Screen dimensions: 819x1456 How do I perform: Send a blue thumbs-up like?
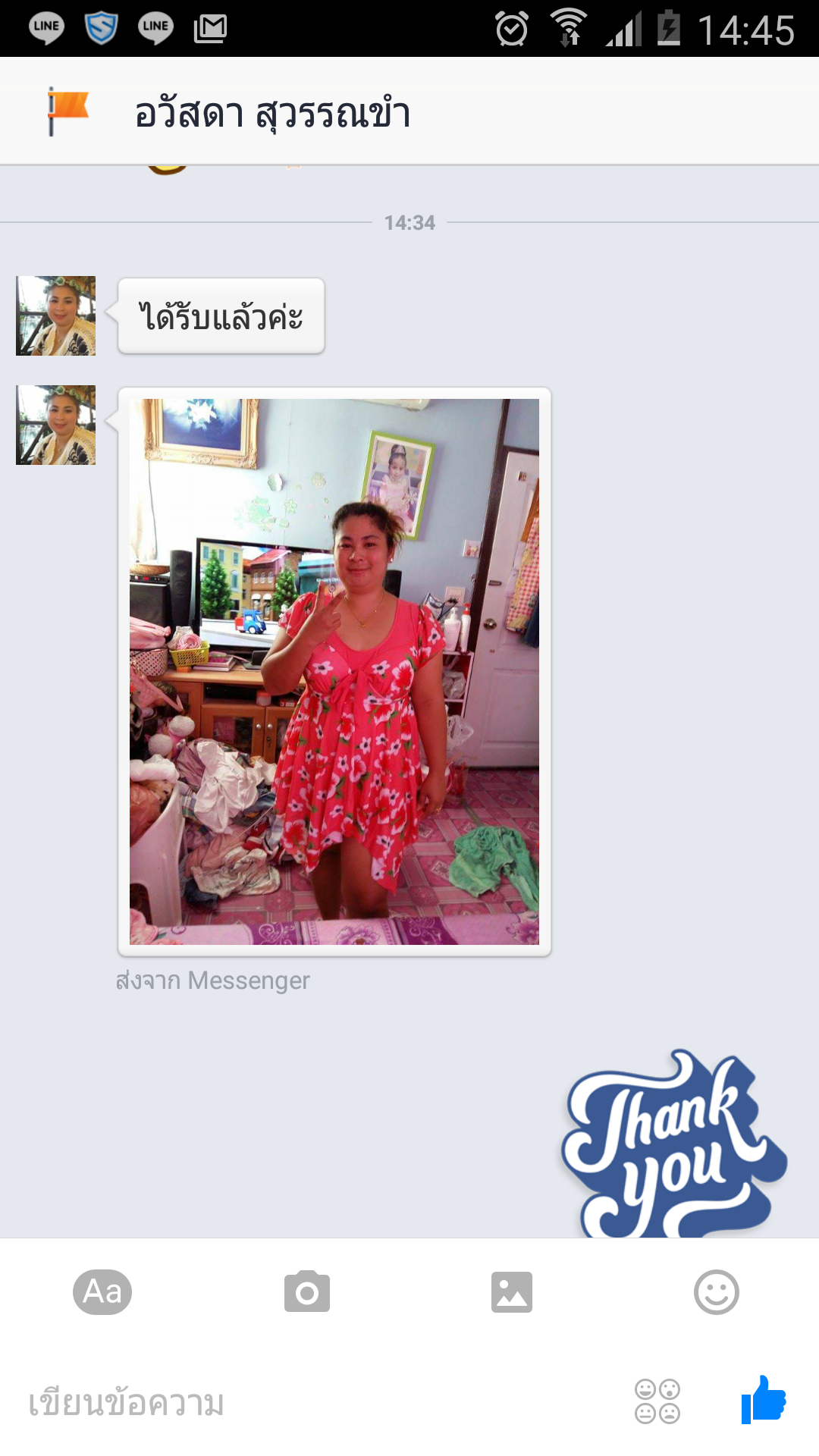point(764,1400)
